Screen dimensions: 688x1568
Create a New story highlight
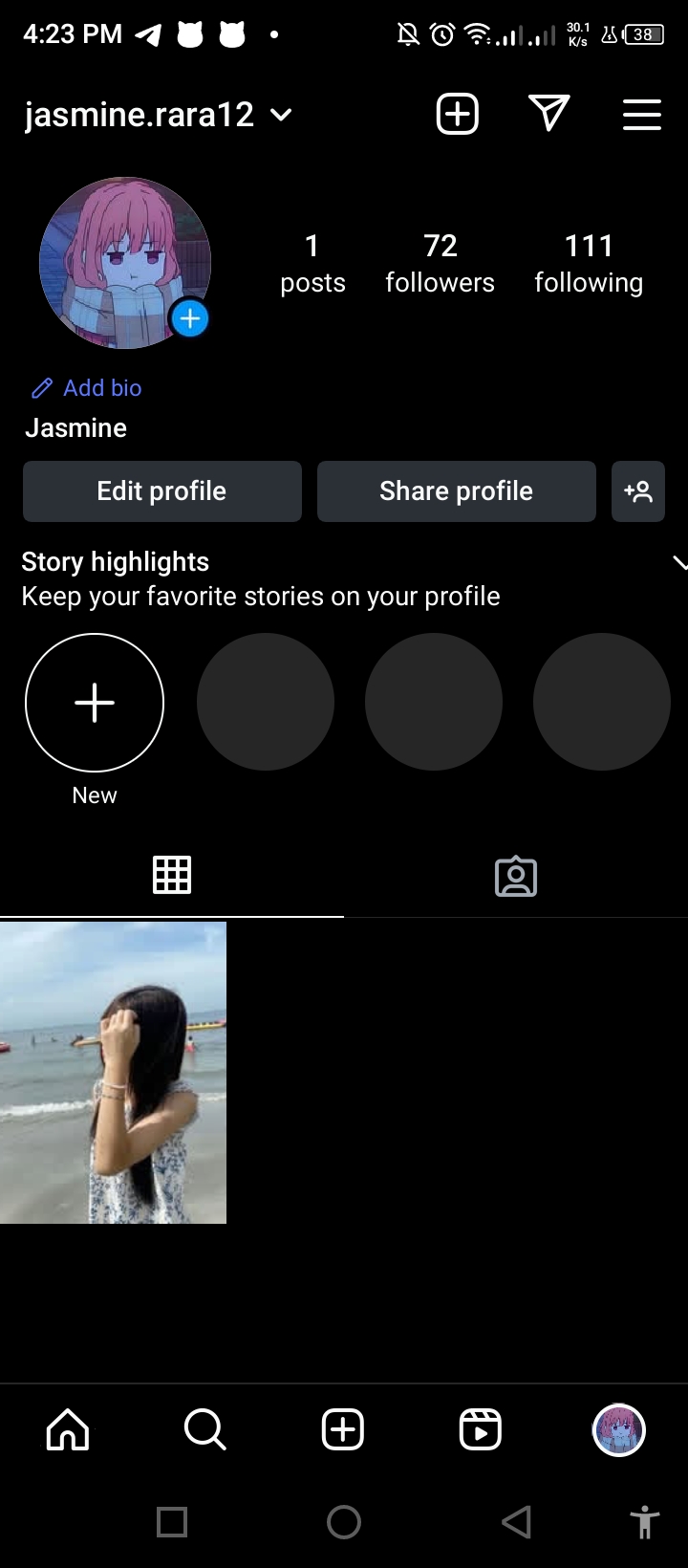pos(95,703)
